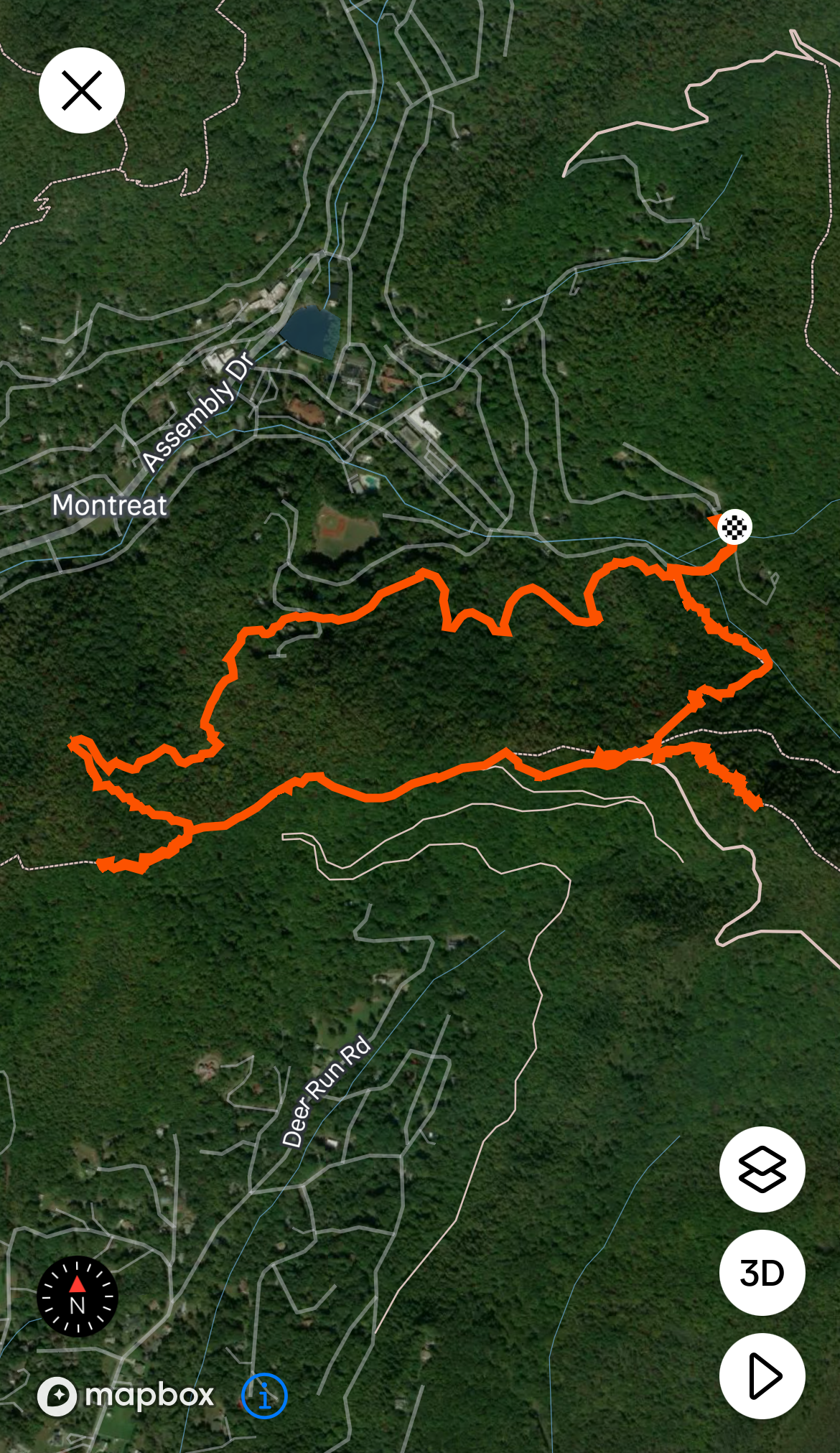Image resolution: width=840 pixels, height=1453 pixels.
Task: Switch the map to 3D view
Action: pyautogui.click(x=762, y=1273)
